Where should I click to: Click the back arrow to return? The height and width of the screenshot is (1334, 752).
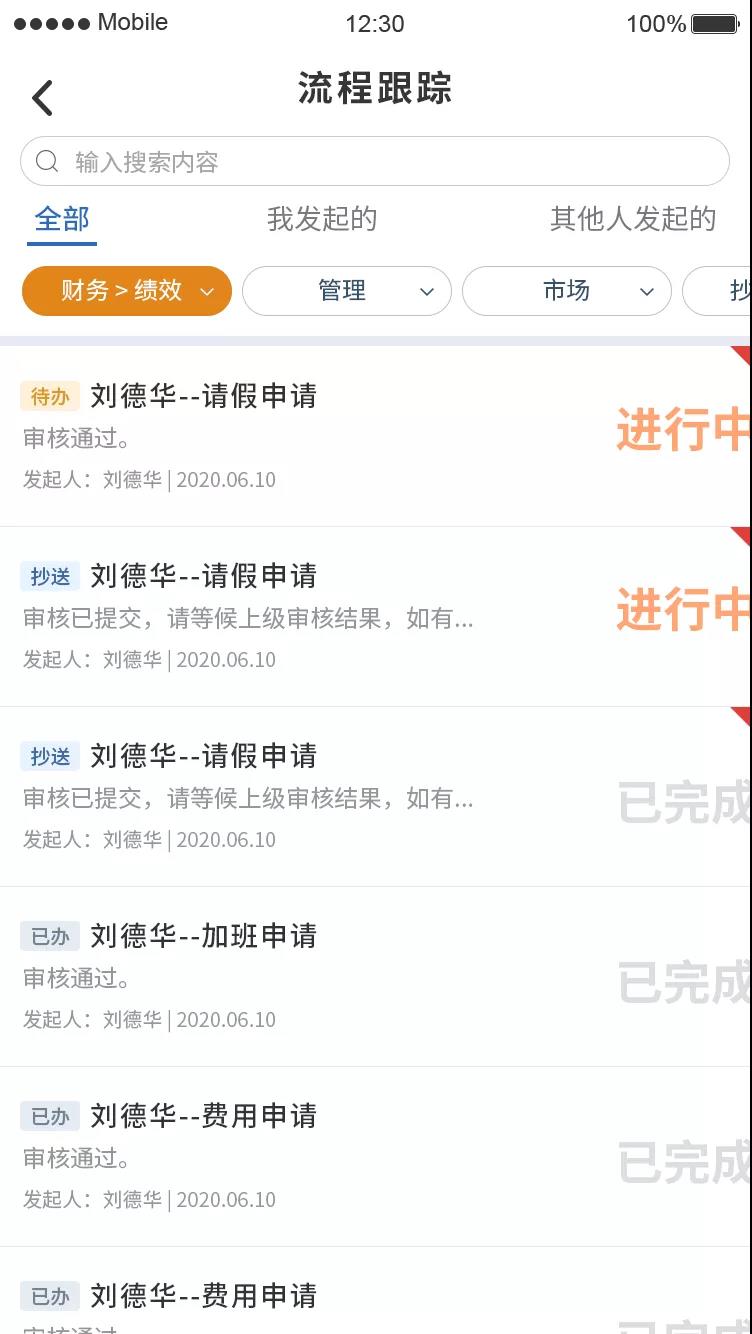(x=42, y=97)
